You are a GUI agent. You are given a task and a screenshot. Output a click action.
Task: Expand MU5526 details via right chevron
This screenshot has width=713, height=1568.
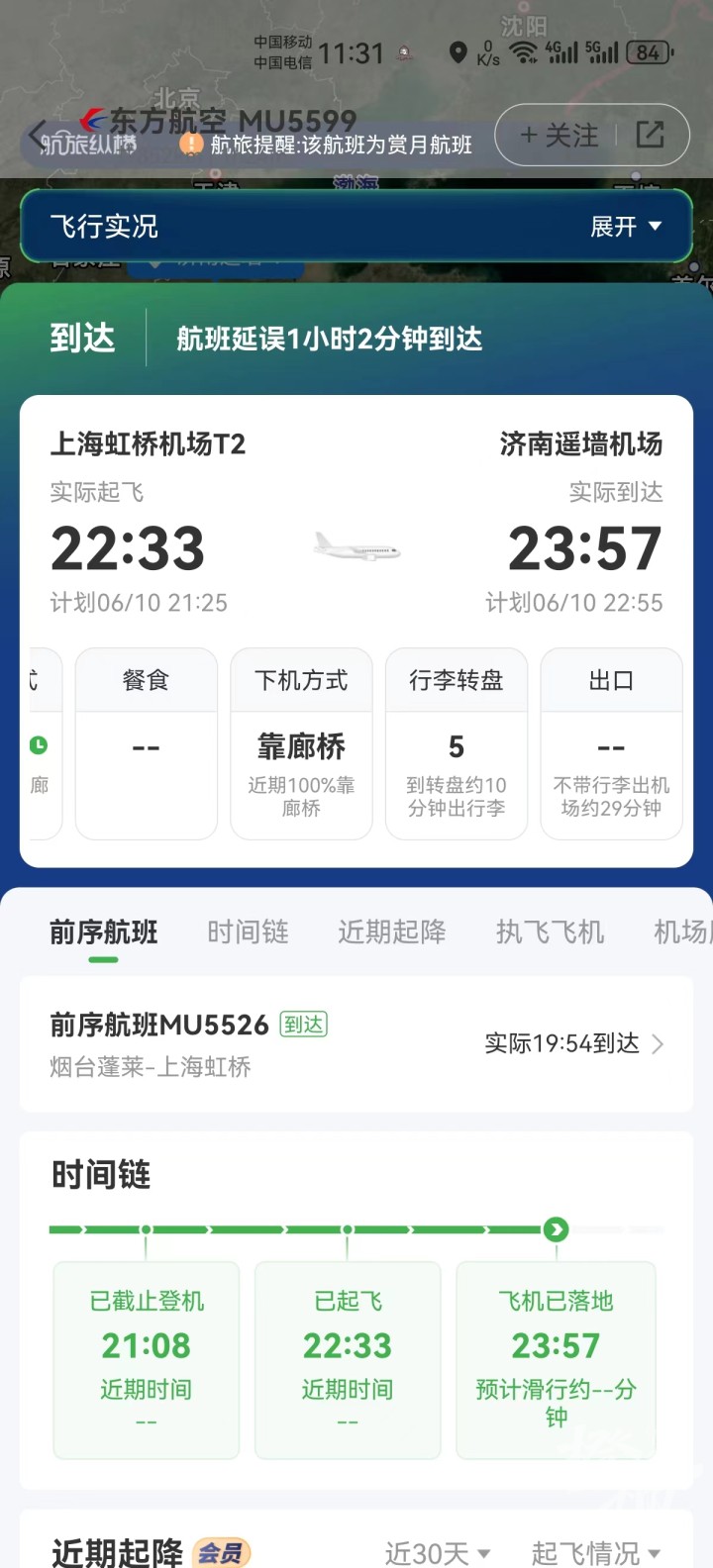click(x=659, y=1043)
